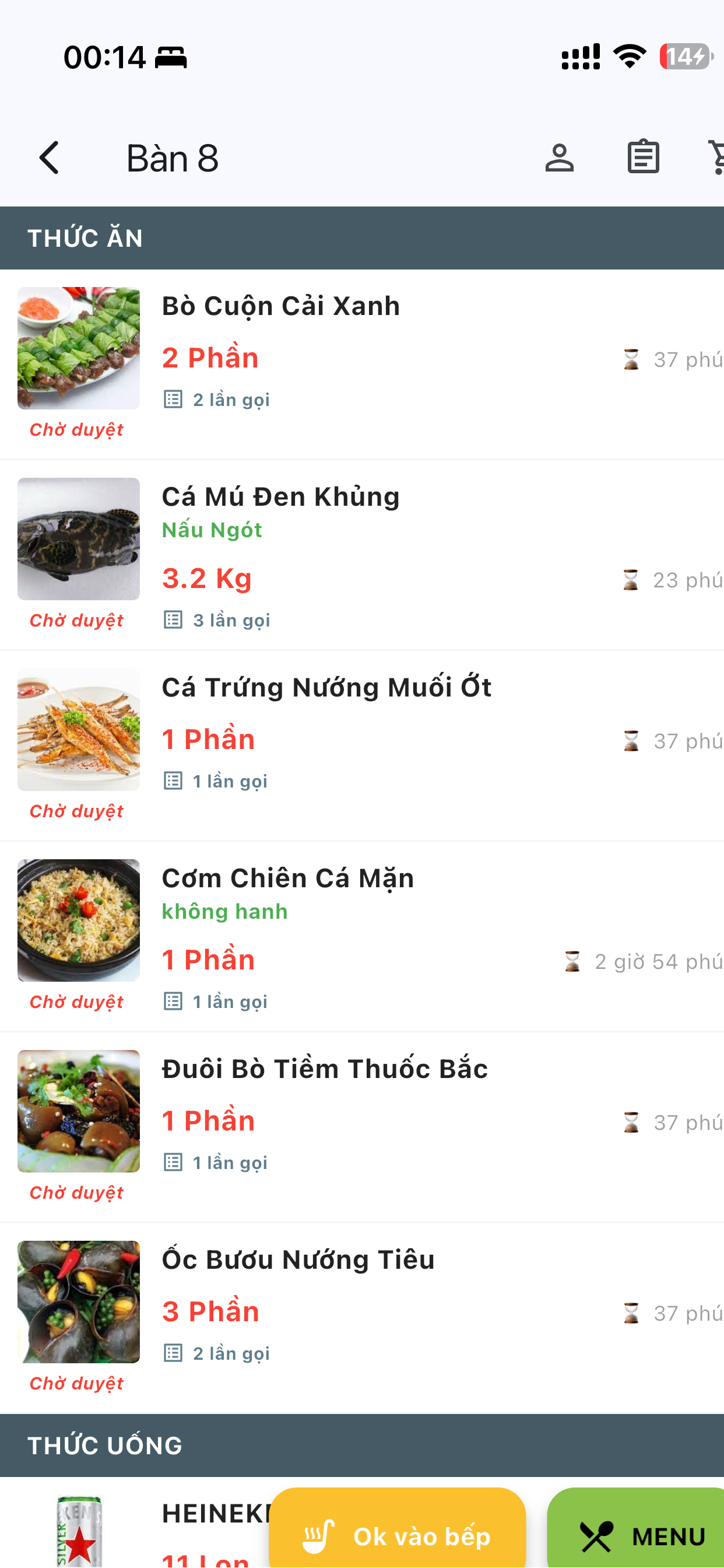Screen dimensions: 724x1568
Task: Select Đuôi Bò Tiềm Thuốc Bắc item
Action: click(362, 1126)
